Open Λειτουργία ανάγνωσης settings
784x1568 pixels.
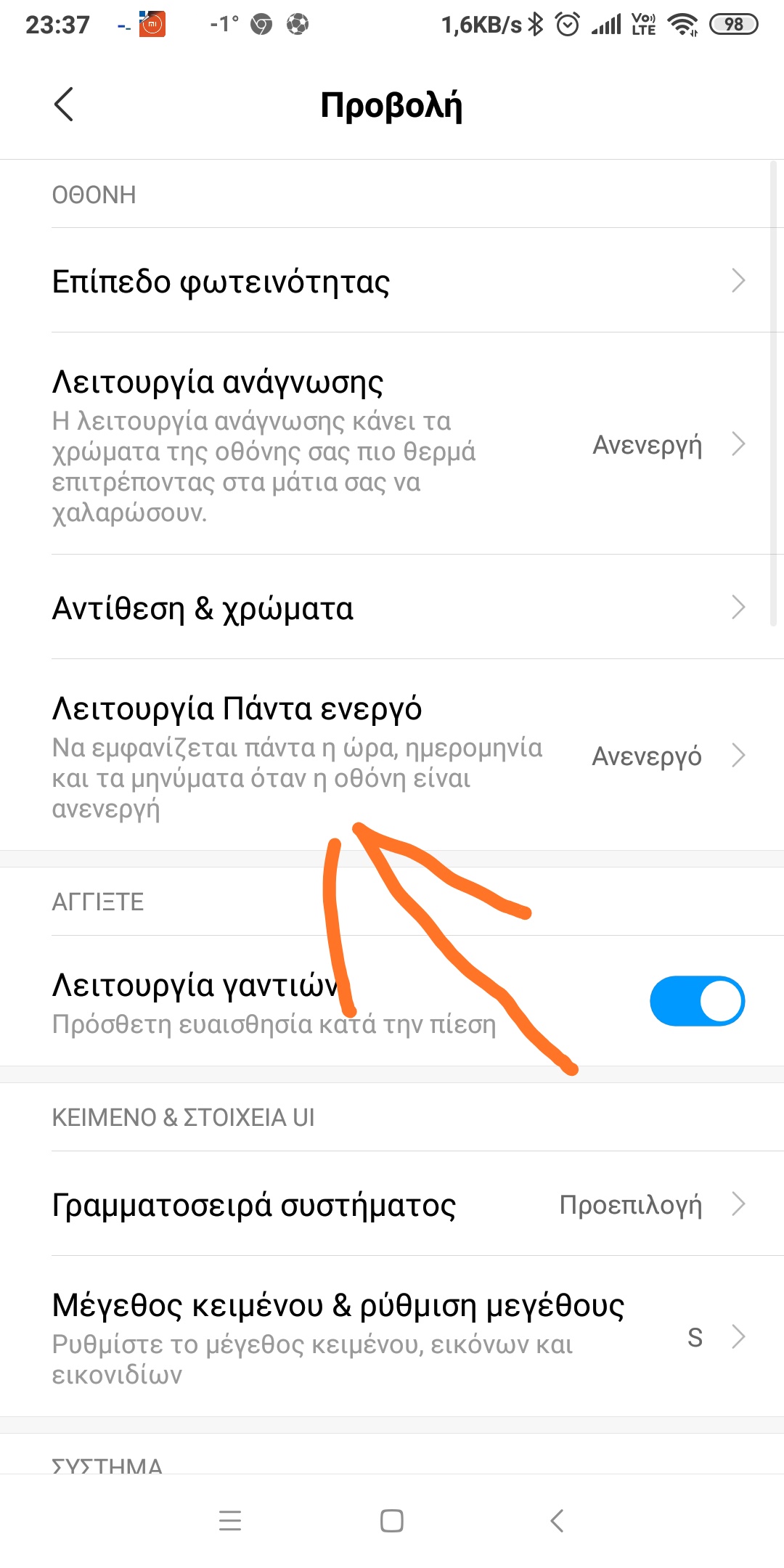tap(392, 444)
